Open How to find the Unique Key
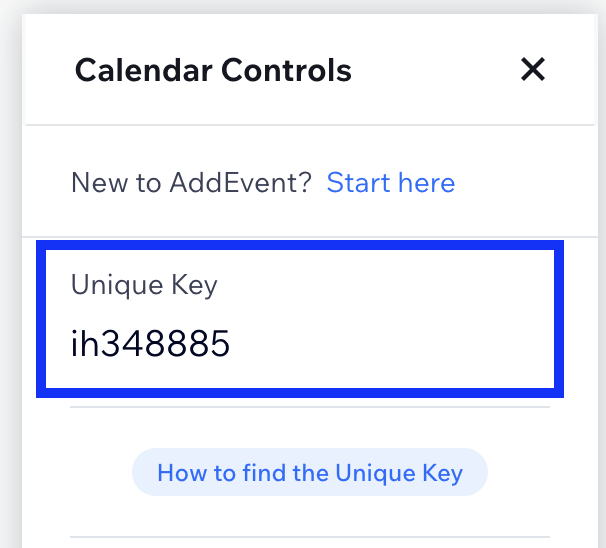Viewport: 606px width, 548px height. 310,472
